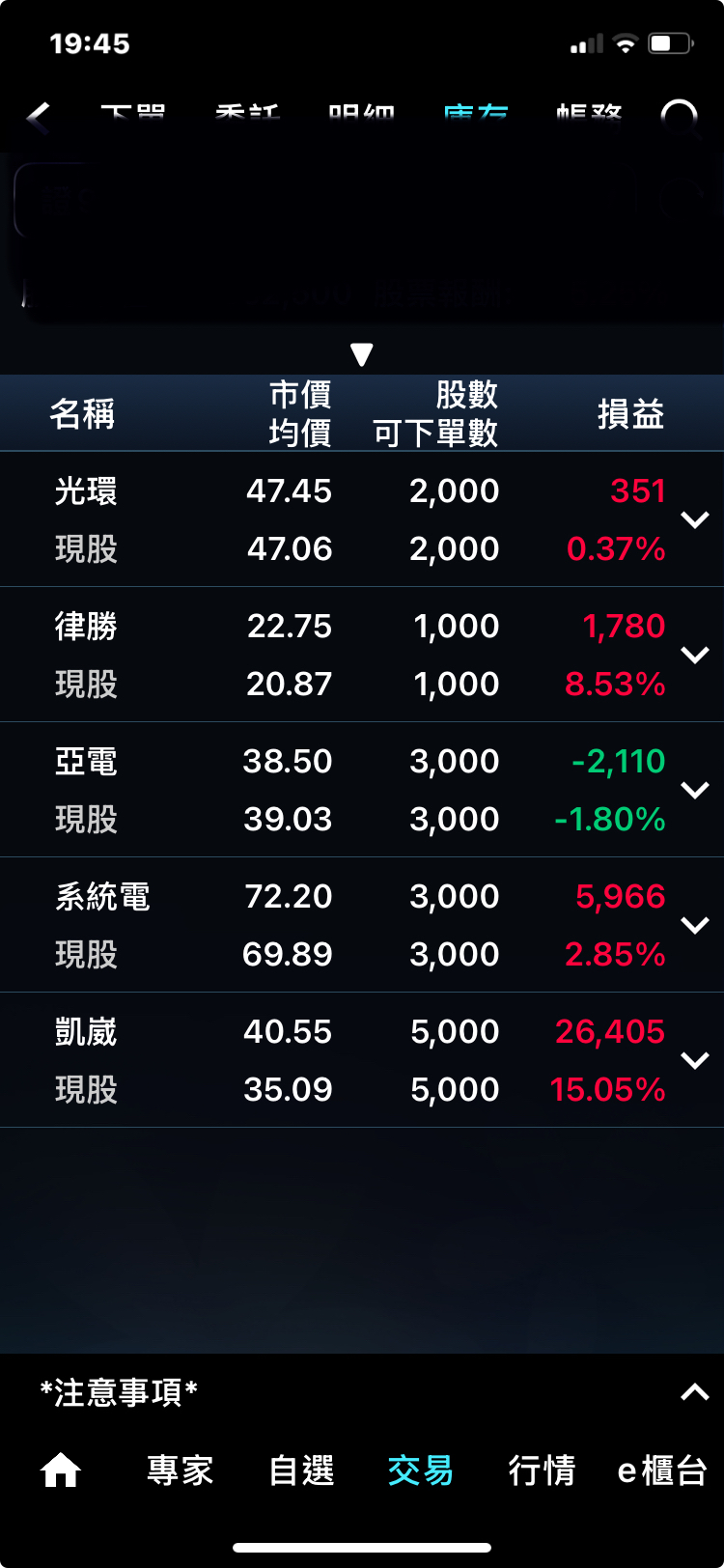Open the 專家 tab

[x=181, y=1470]
